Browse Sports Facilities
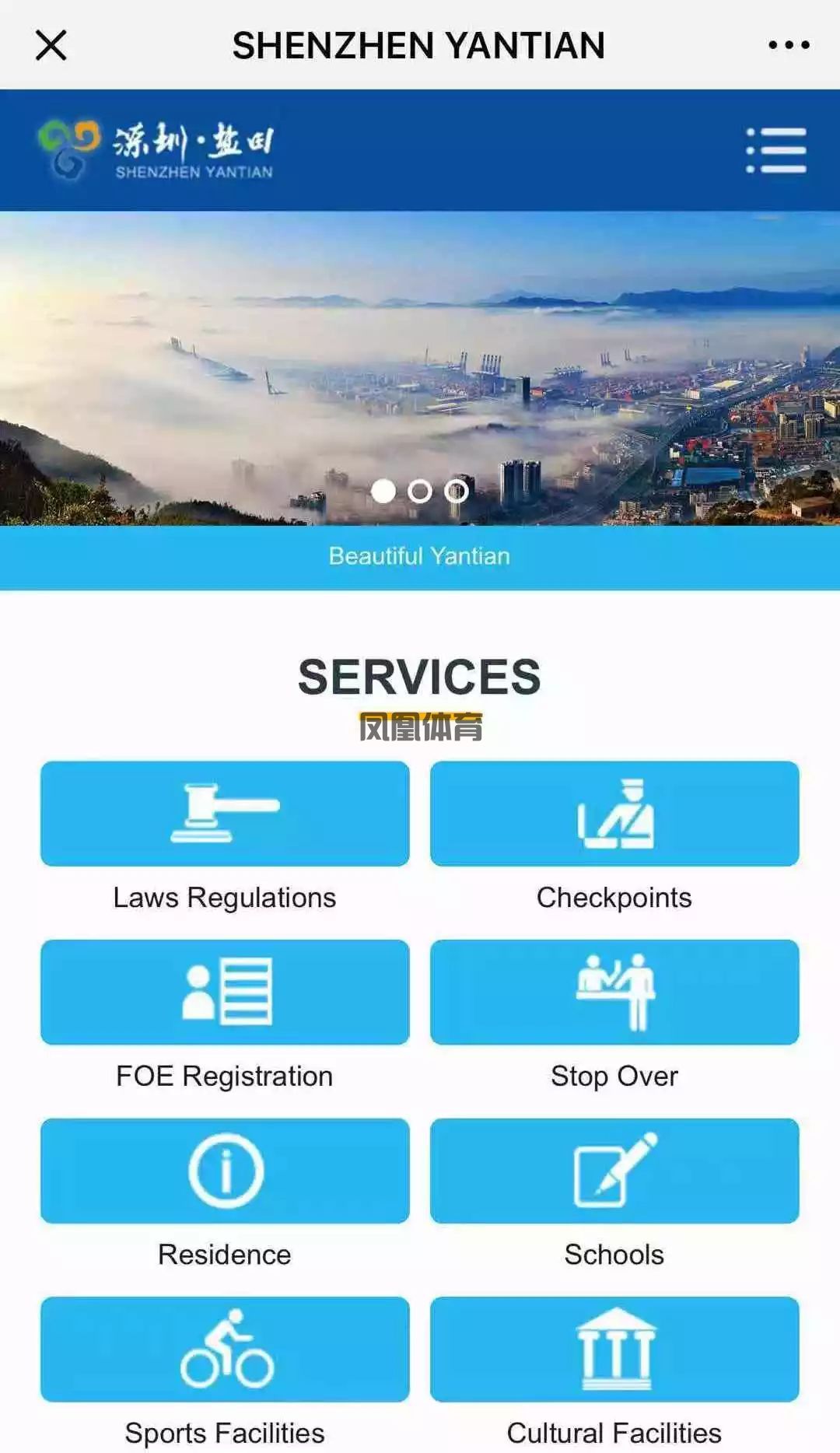Image resolution: width=840 pixels, height=1453 pixels. [225, 1349]
